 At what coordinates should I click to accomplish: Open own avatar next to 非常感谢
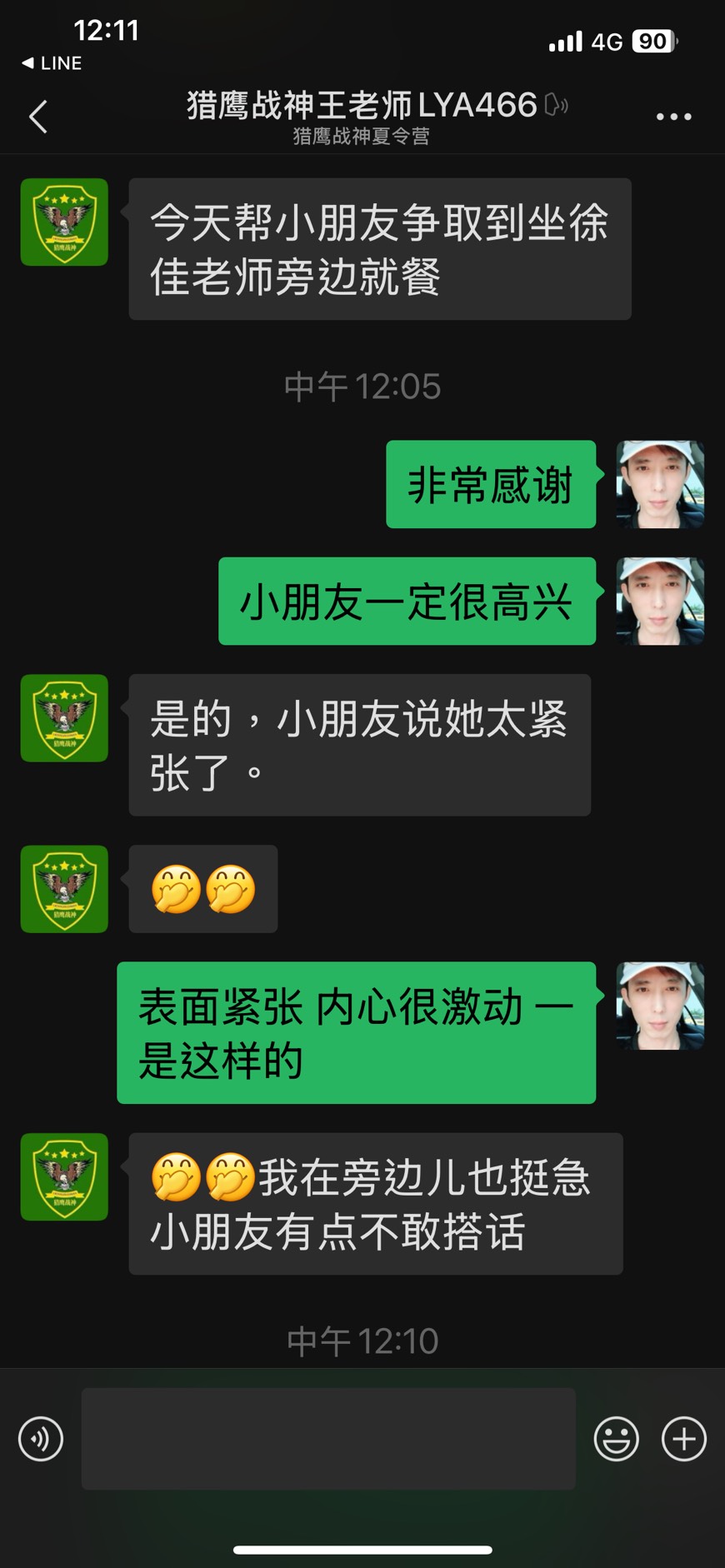coord(660,484)
